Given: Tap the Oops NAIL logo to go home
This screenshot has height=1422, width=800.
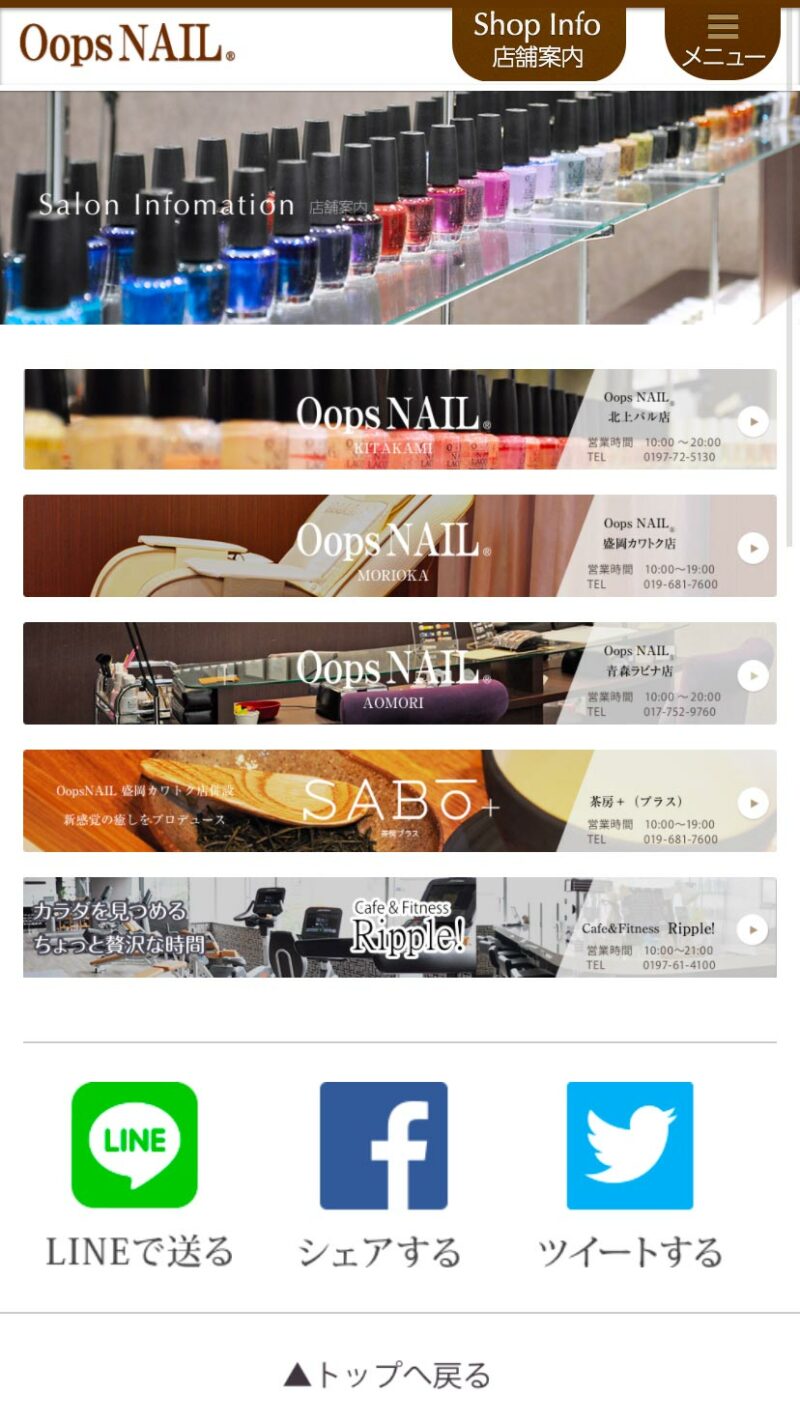Looking at the screenshot, I should 126,45.
